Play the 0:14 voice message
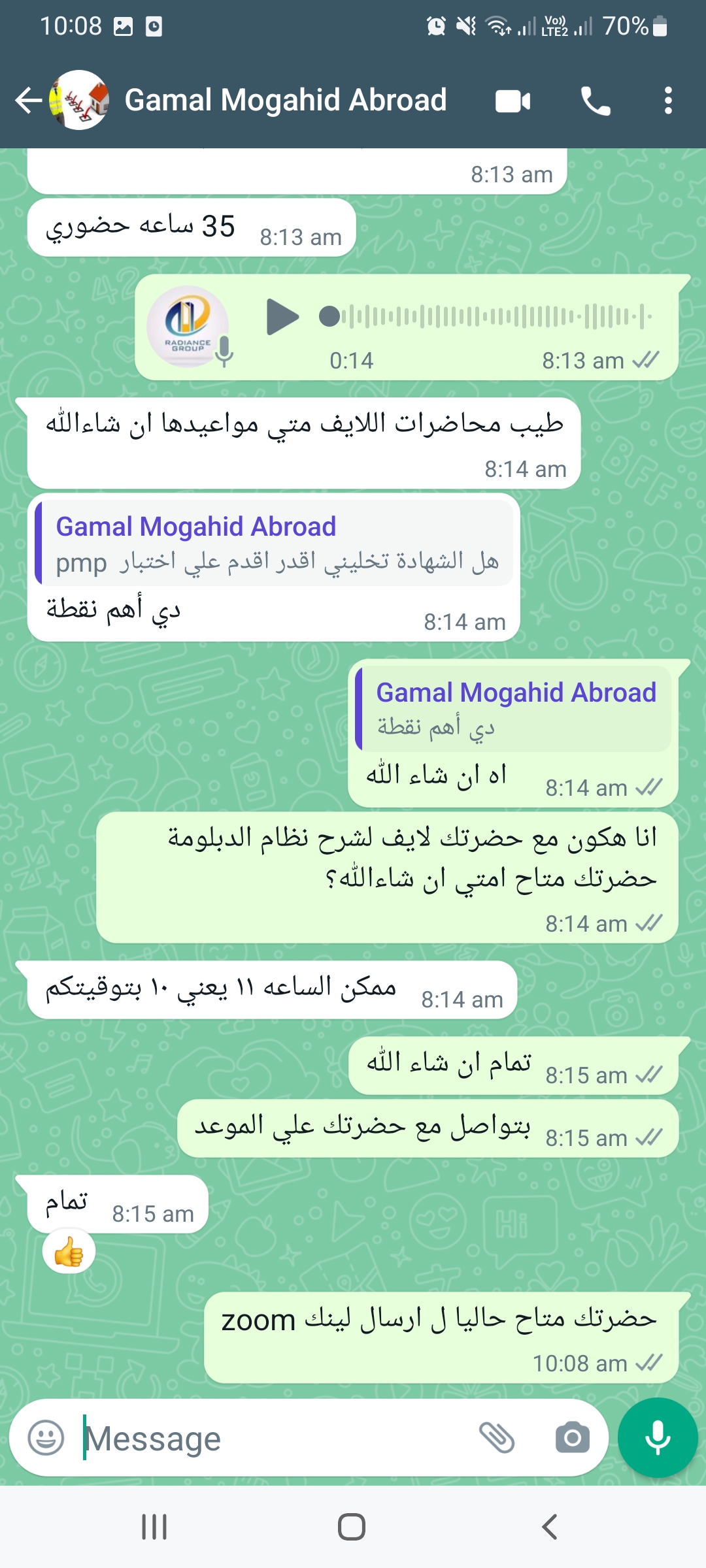This screenshot has width=706, height=1568. coord(282,317)
